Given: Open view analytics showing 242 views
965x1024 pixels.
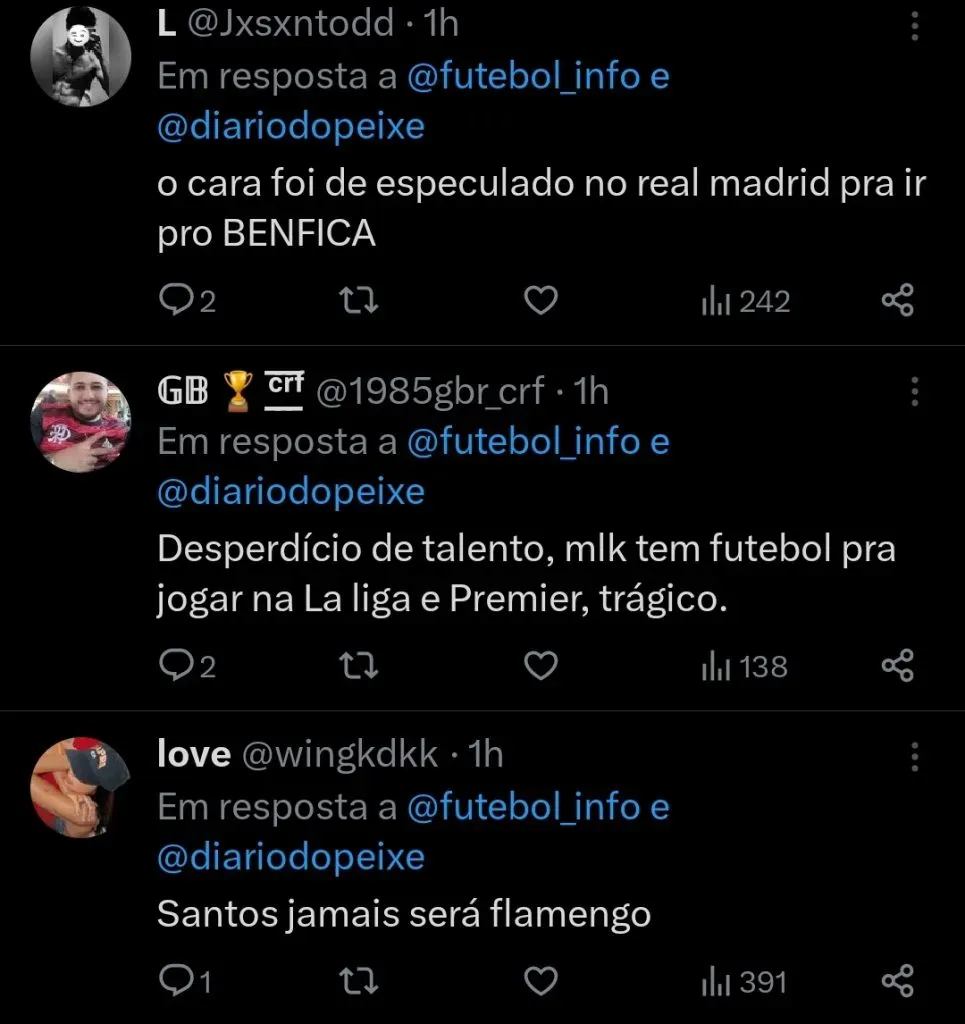Looking at the screenshot, I should [743, 299].
